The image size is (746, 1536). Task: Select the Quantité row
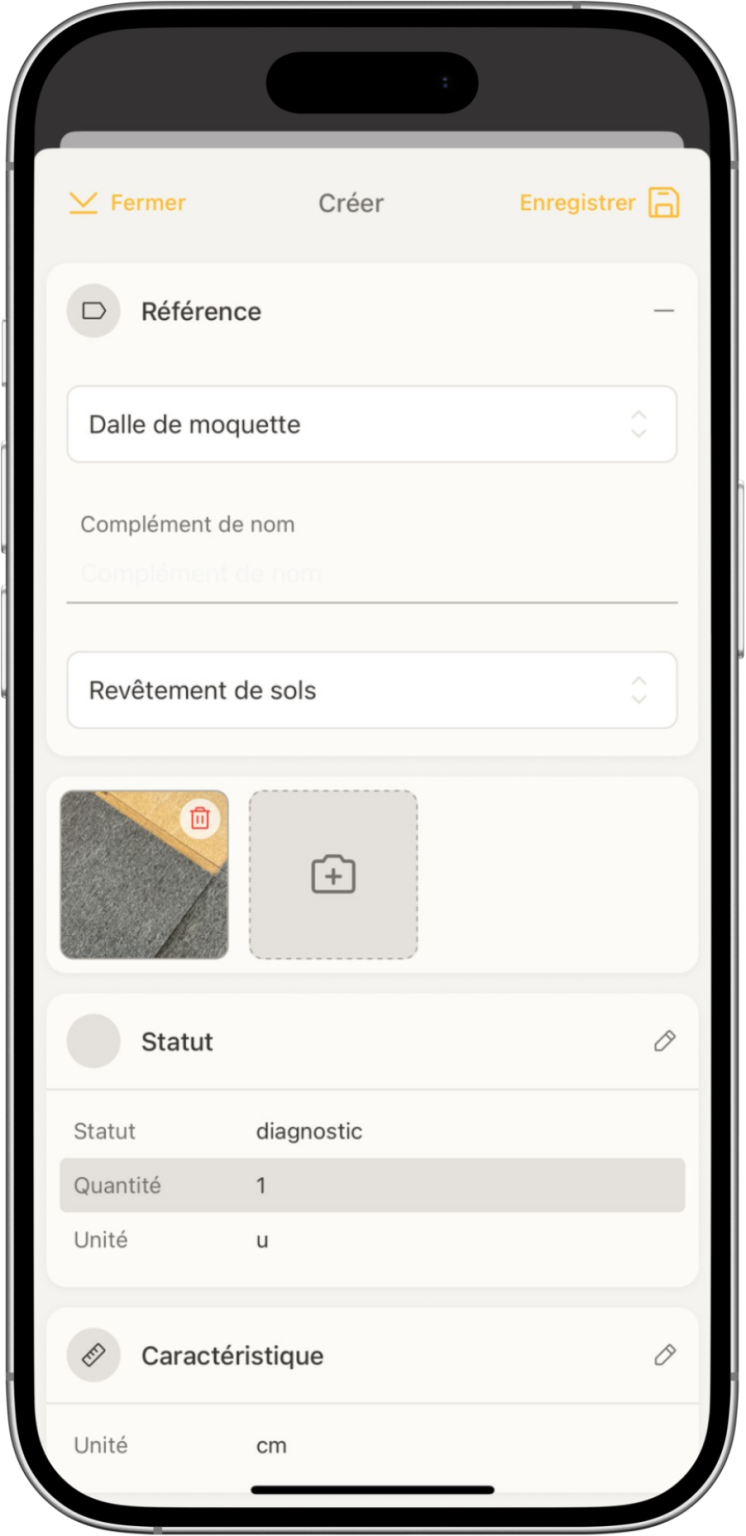372,1185
